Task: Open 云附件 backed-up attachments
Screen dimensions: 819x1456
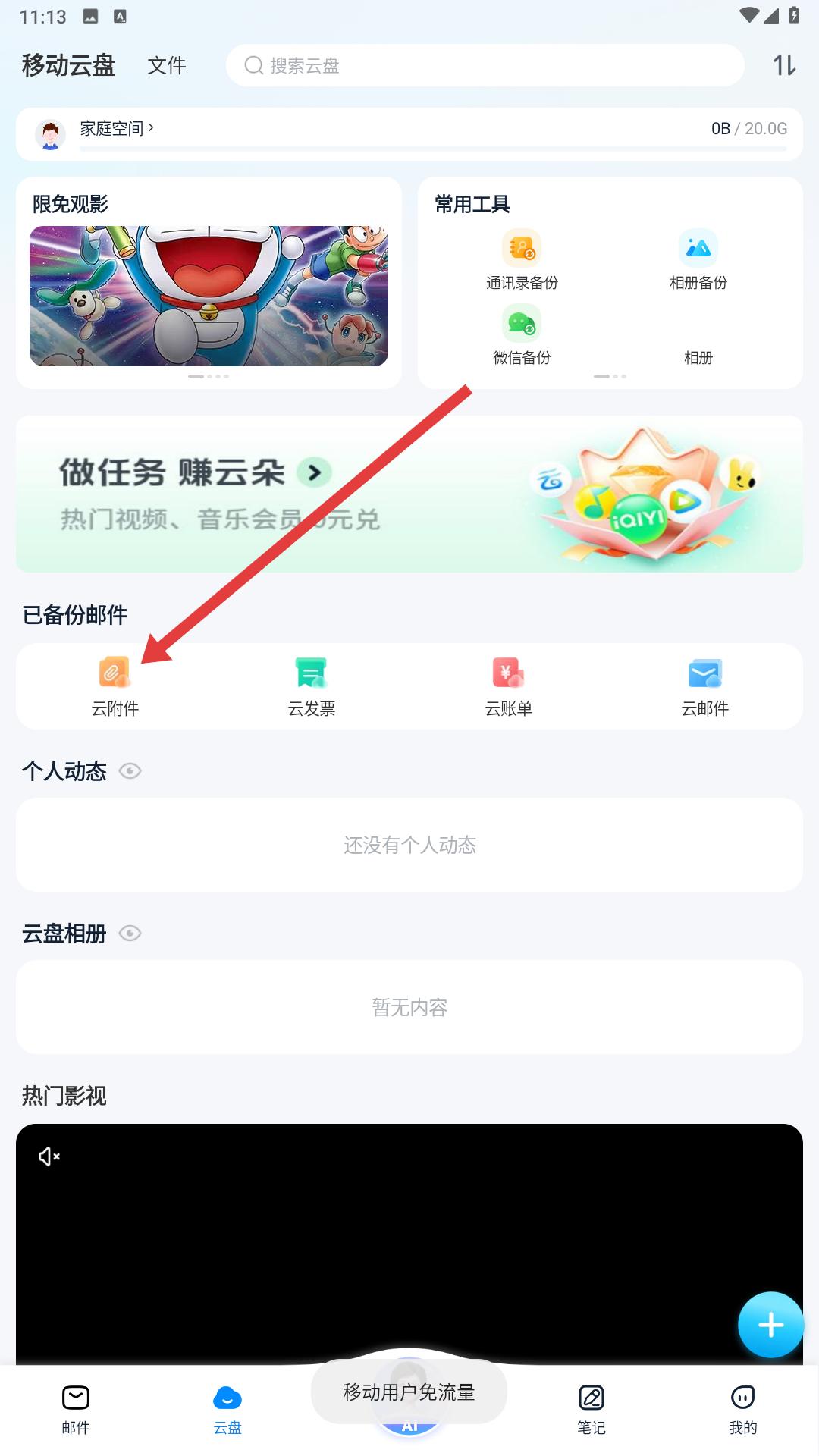Action: tap(115, 686)
